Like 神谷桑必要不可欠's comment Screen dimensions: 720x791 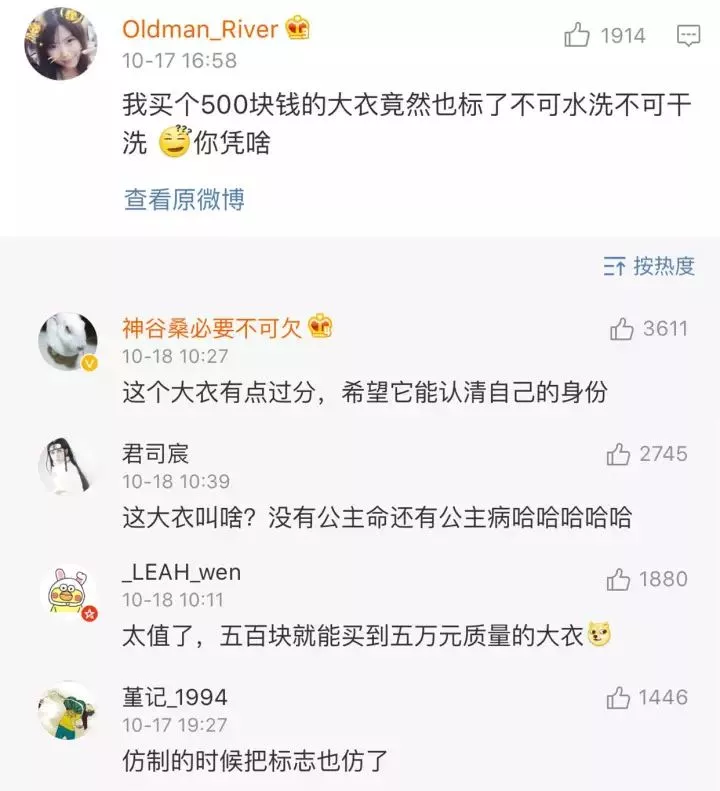(621, 329)
